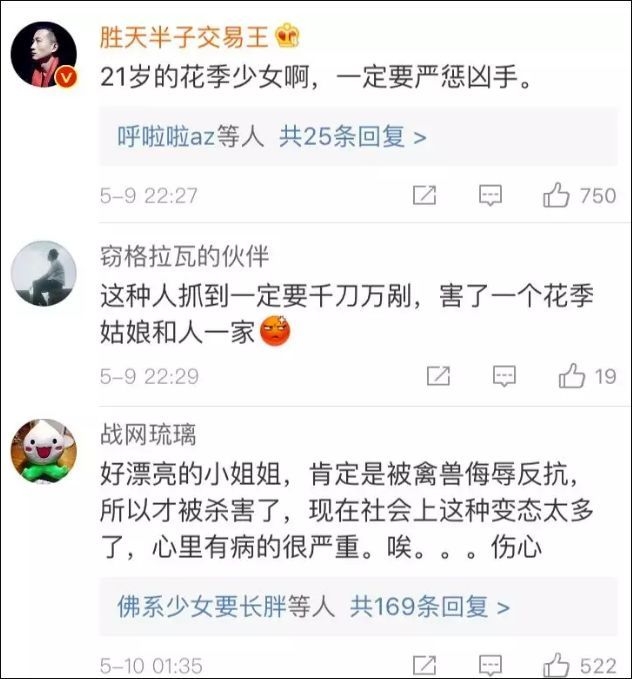
Task: Open 窃格拉瓦的伙伴's avatar
Action: (45, 273)
